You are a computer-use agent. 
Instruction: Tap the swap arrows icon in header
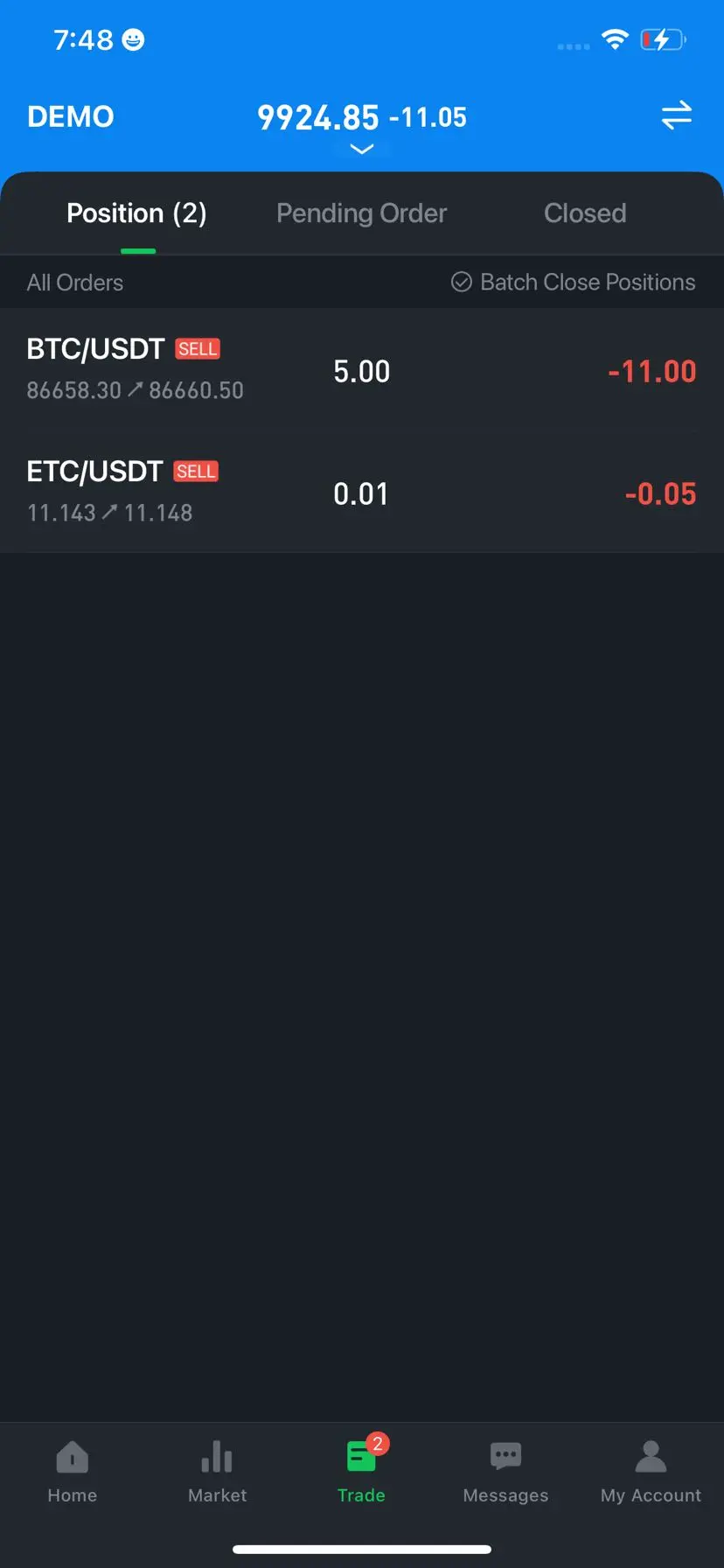[676, 115]
